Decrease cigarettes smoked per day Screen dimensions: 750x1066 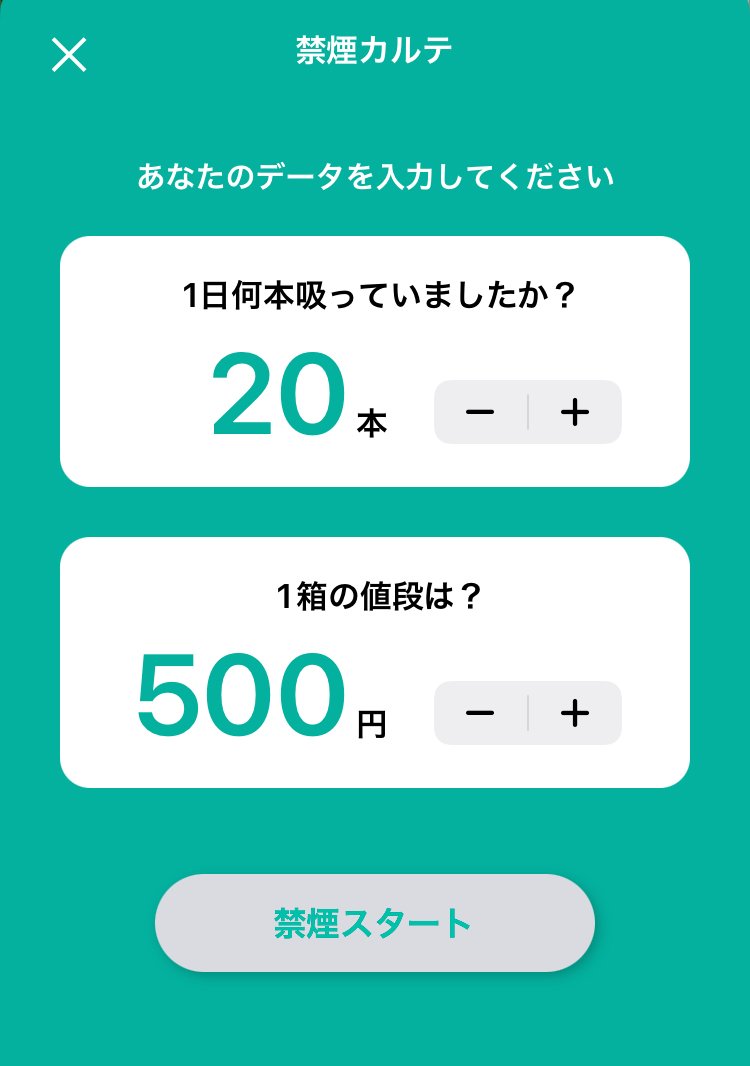tap(480, 412)
